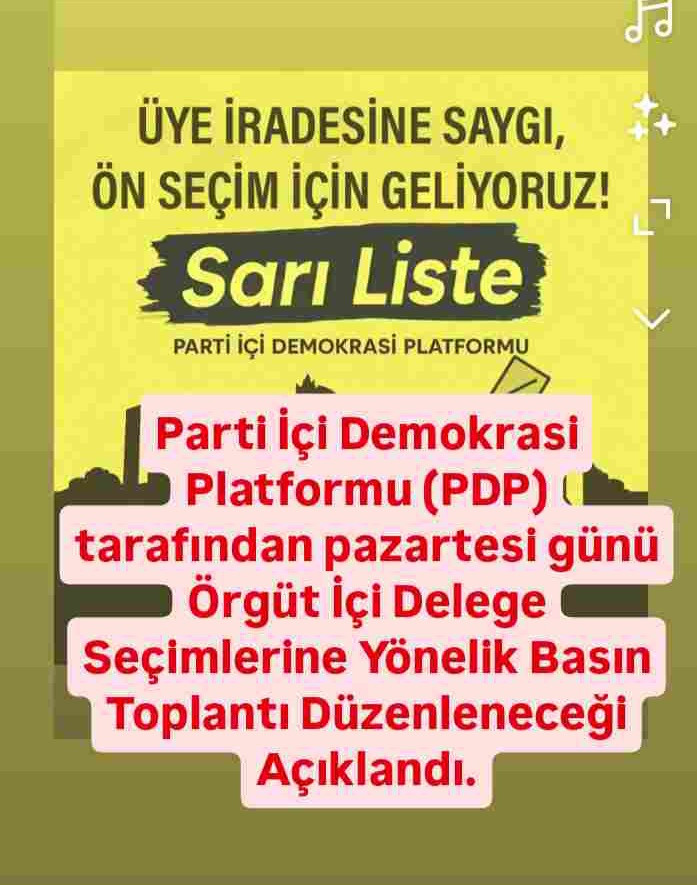
Task: Open the sparkle effects tool
Action: click(x=651, y=117)
